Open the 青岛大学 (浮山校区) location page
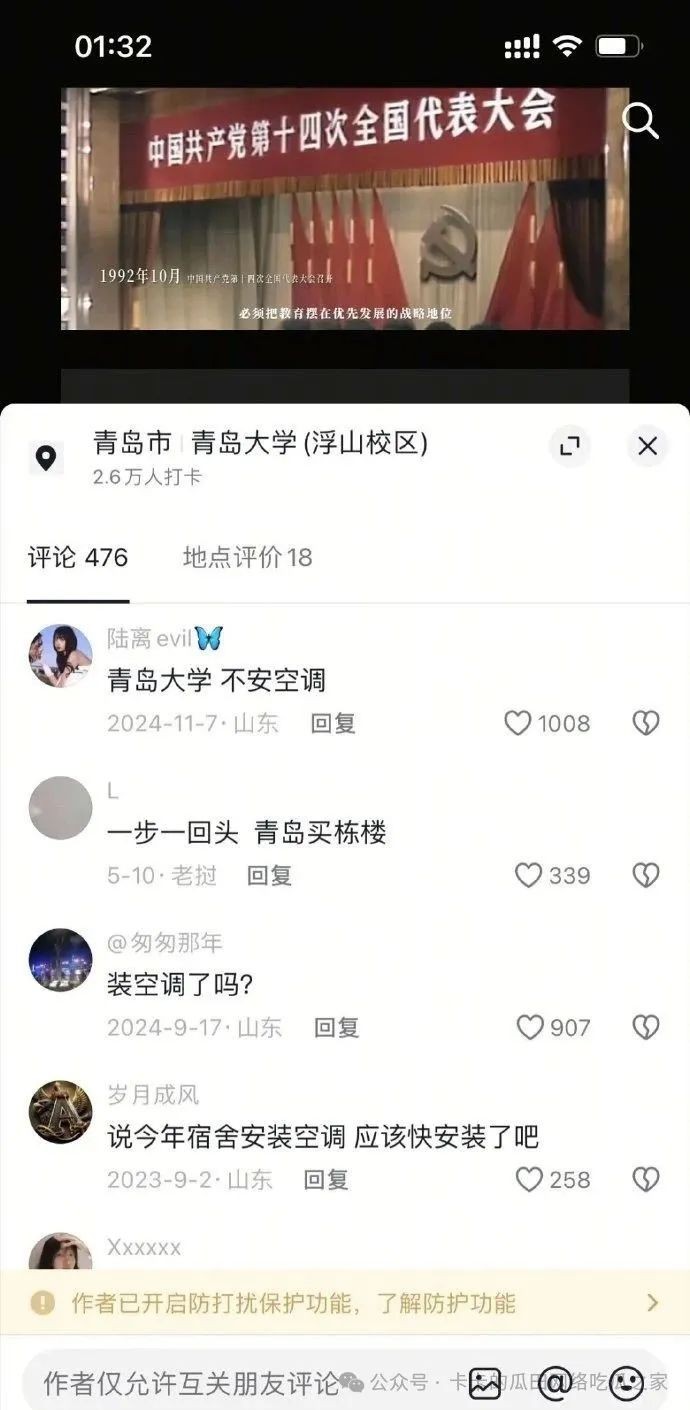The height and width of the screenshot is (1410, 690). click(260, 443)
